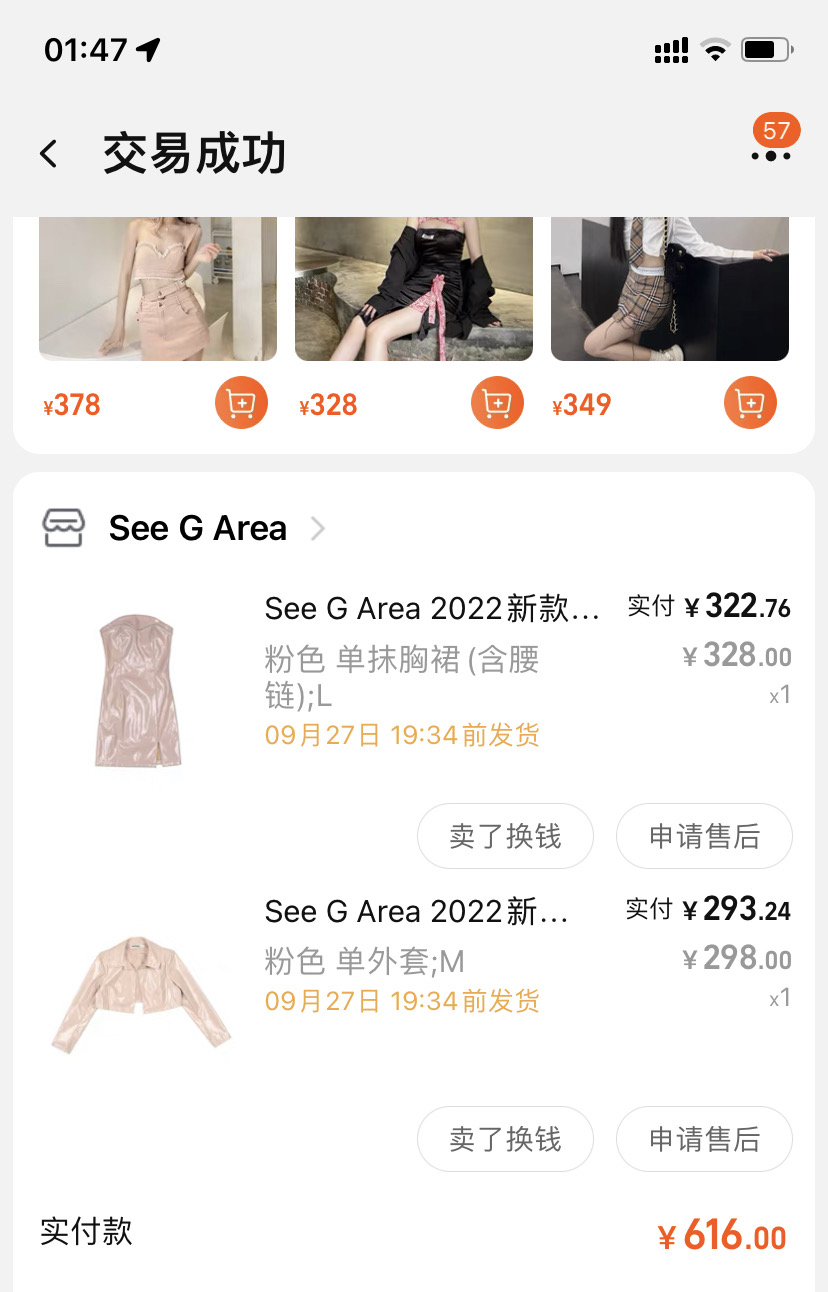This screenshot has height=1292, width=828.
Task: Open the truncated dress title to view full name
Action: 430,608
